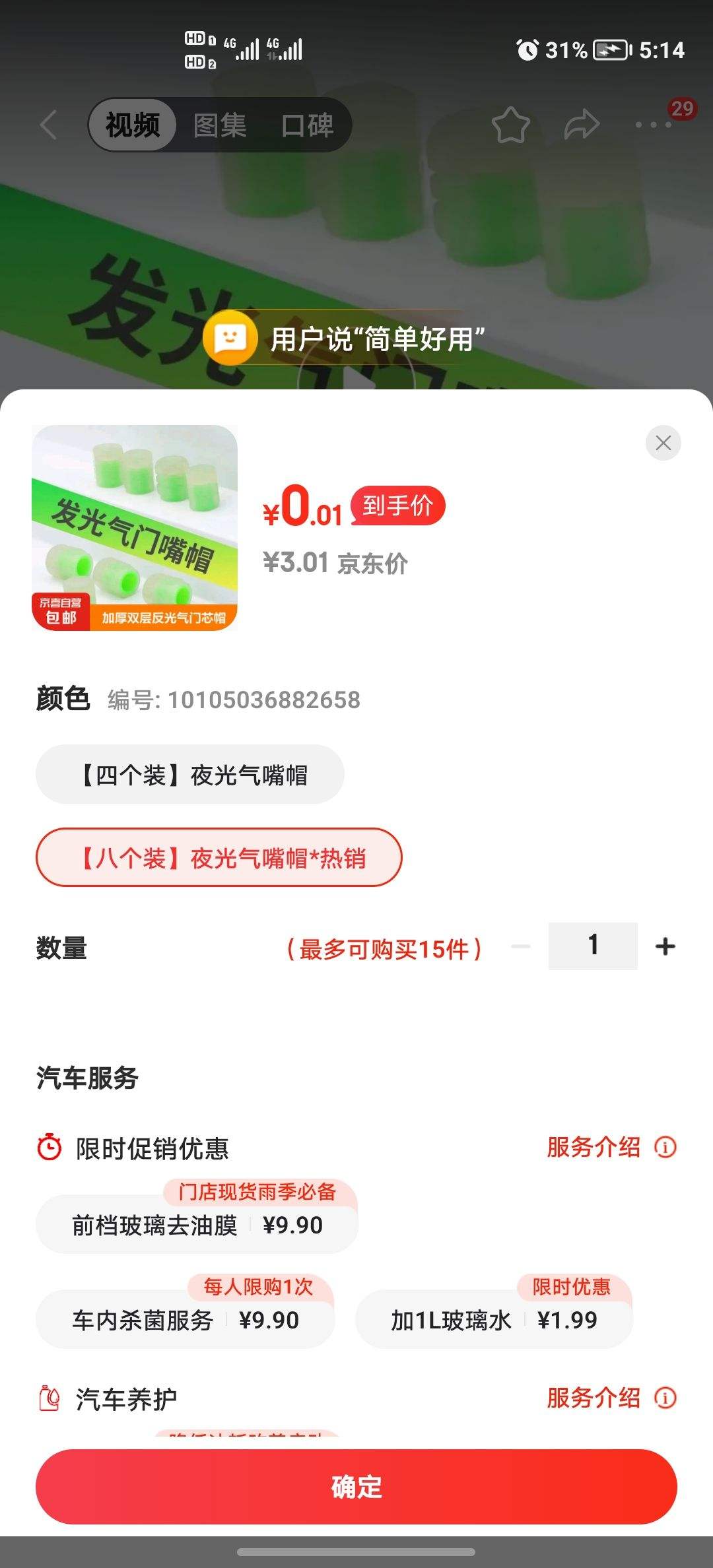Share this product

(x=582, y=125)
